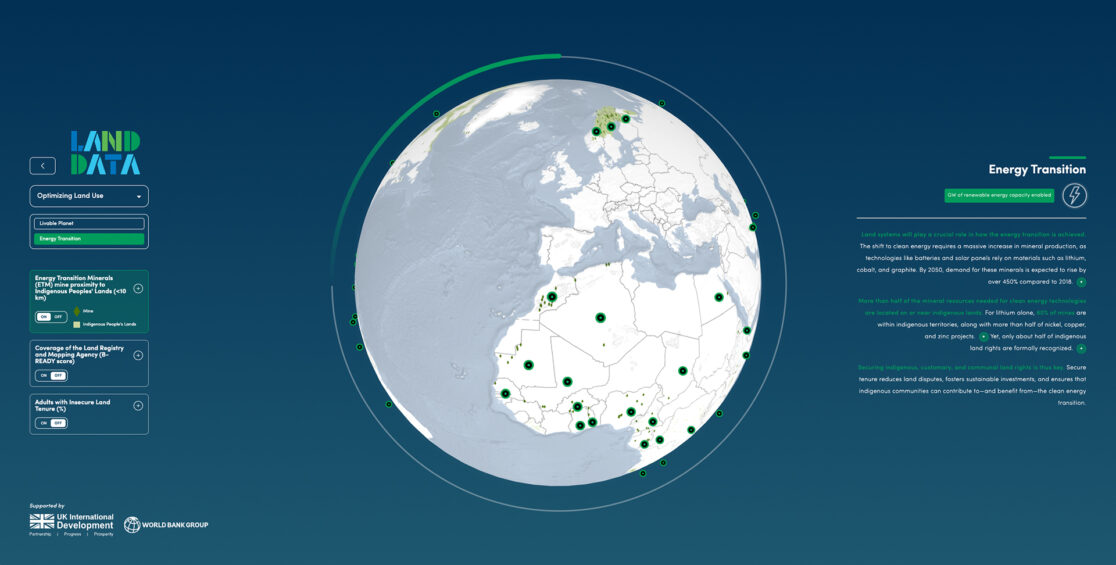Expand Coverage of Land Registry details
Image resolution: width=1116 pixels, height=565 pixels.
pos(138,355)
